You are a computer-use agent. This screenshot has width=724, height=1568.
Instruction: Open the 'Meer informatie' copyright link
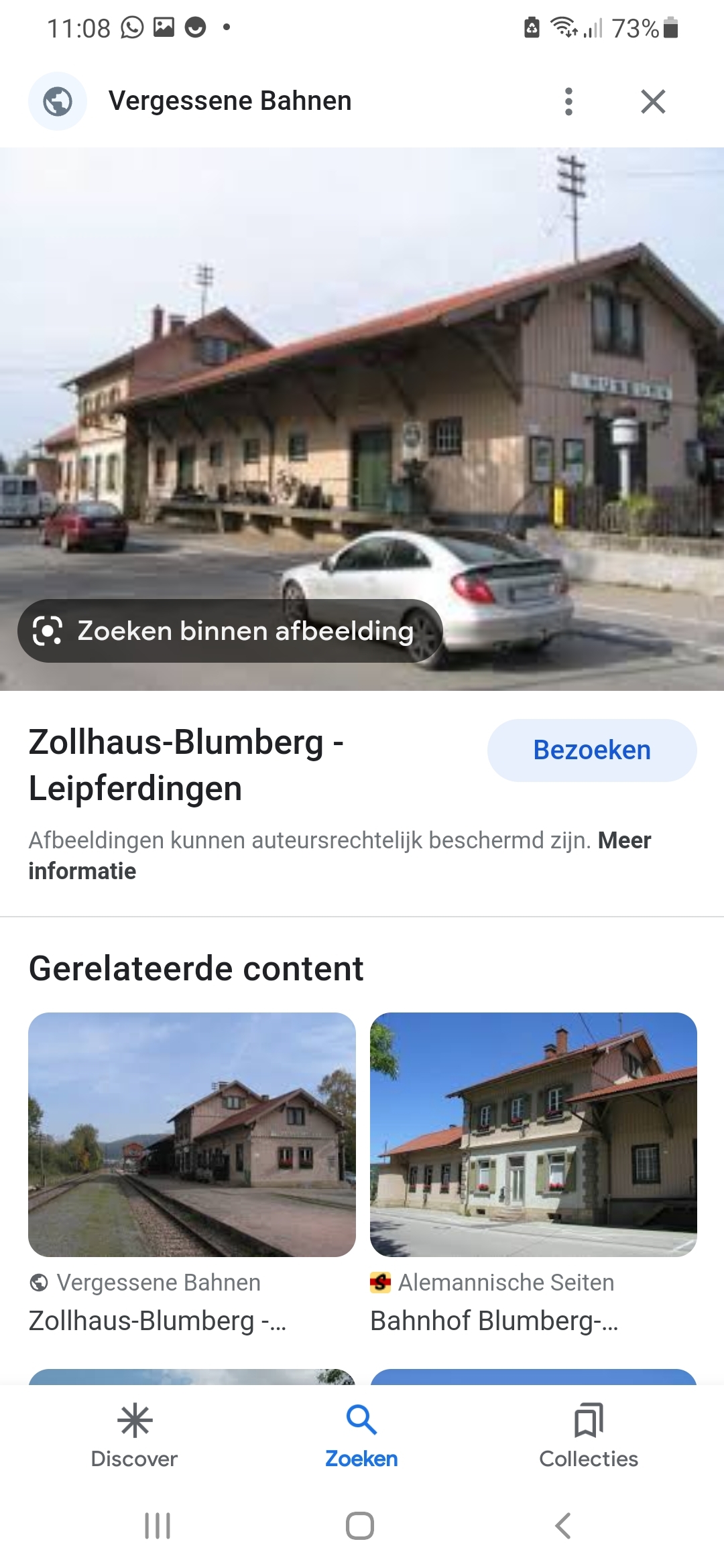[623, 841]
